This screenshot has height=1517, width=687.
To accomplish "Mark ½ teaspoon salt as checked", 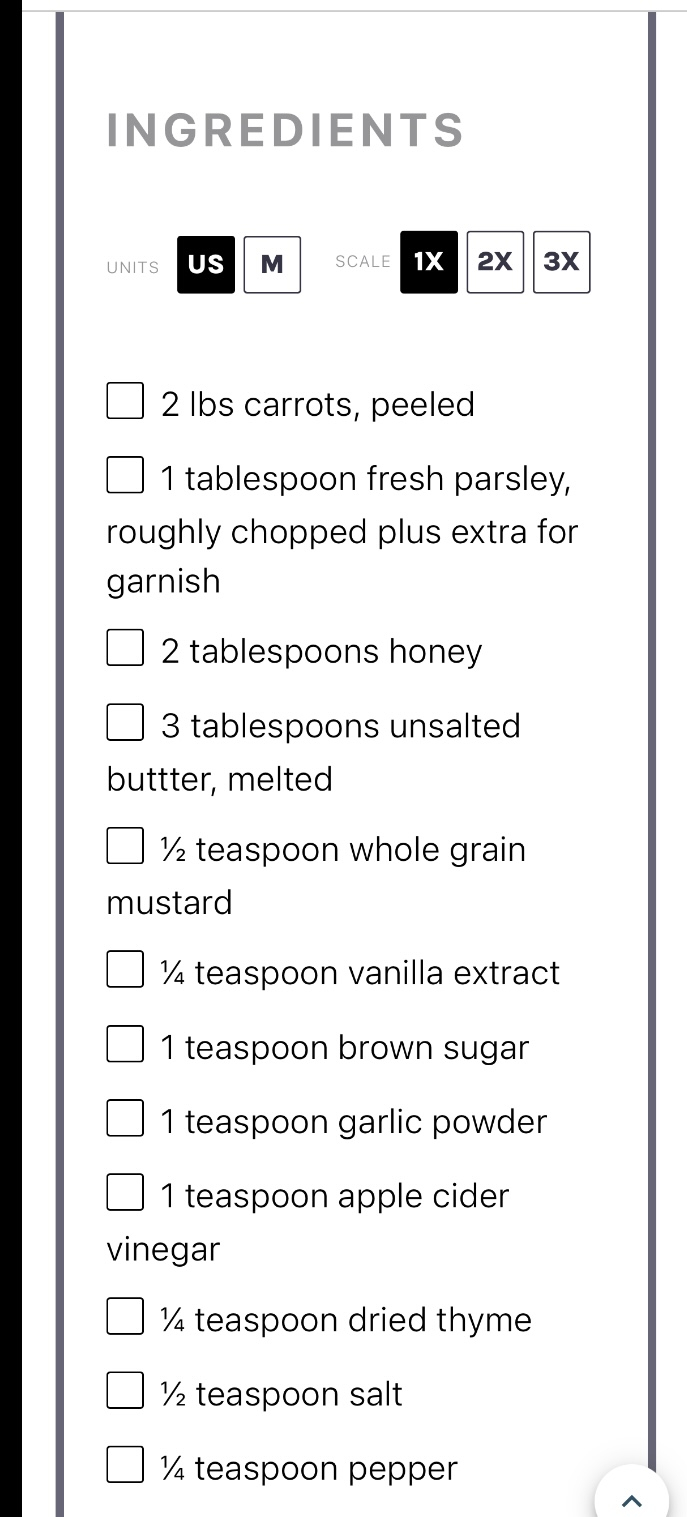I will [x=125, y=1391].
